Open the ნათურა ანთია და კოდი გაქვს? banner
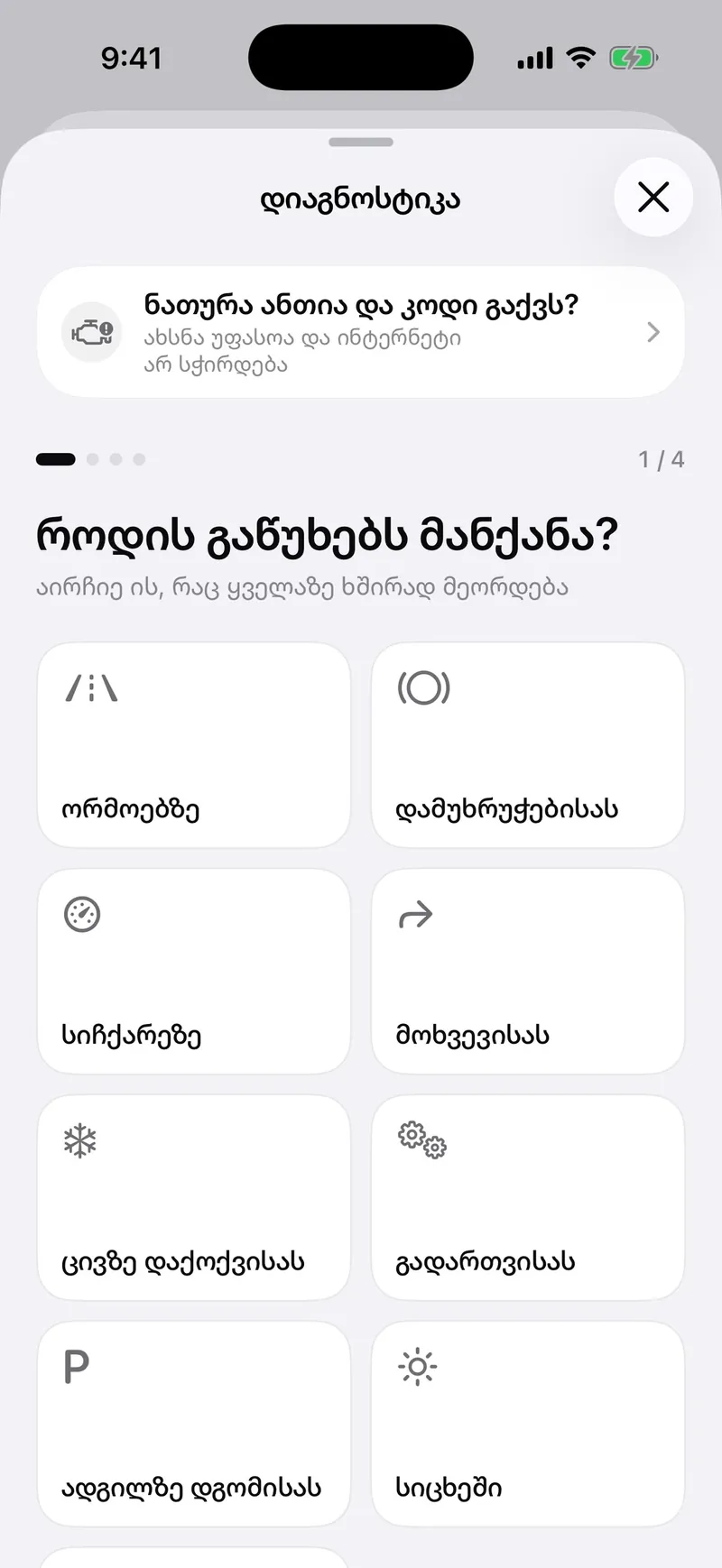 (x=361, y=332)
